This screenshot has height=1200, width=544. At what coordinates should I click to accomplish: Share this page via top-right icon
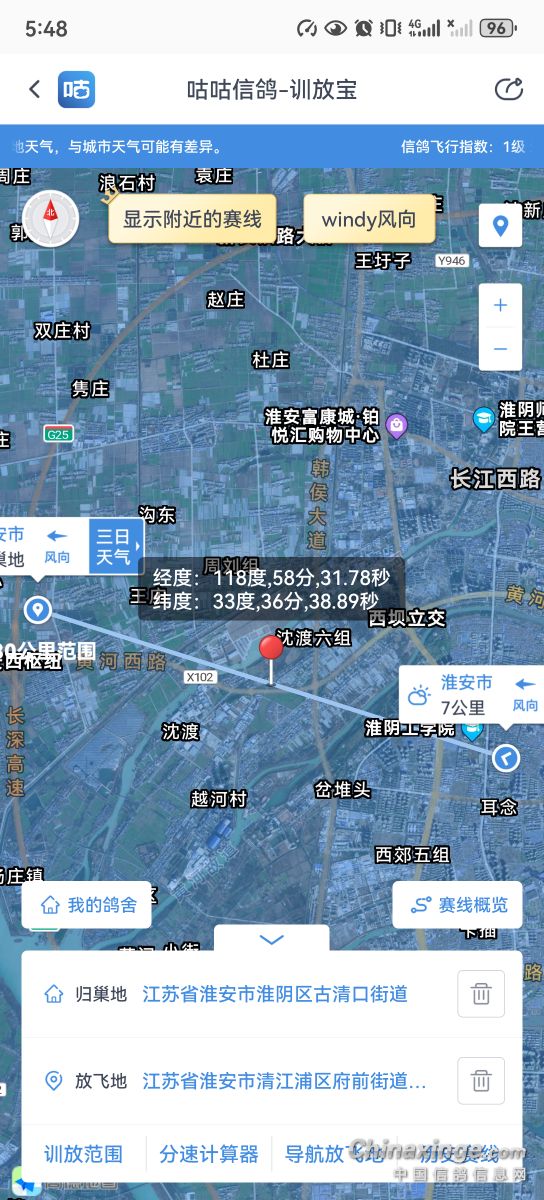pyautogui.click(x=509, y=89)
